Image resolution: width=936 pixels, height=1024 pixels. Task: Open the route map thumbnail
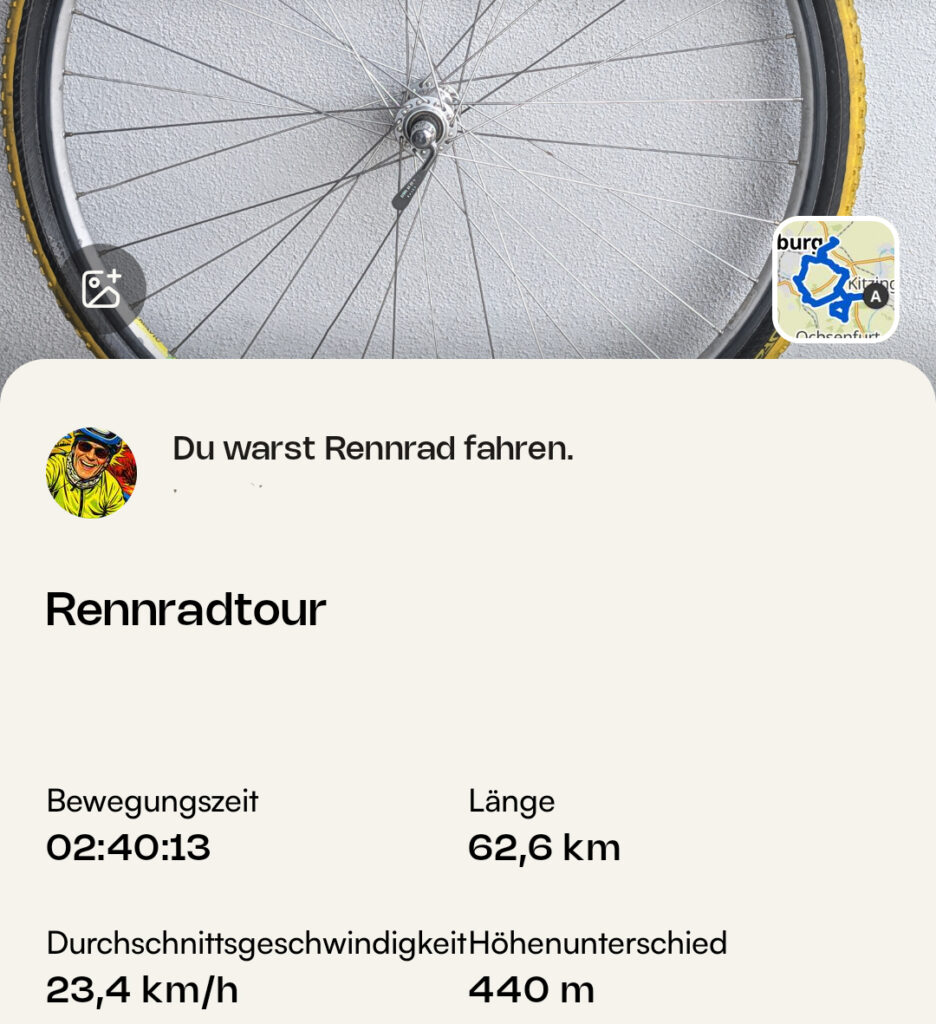[835, 280]
